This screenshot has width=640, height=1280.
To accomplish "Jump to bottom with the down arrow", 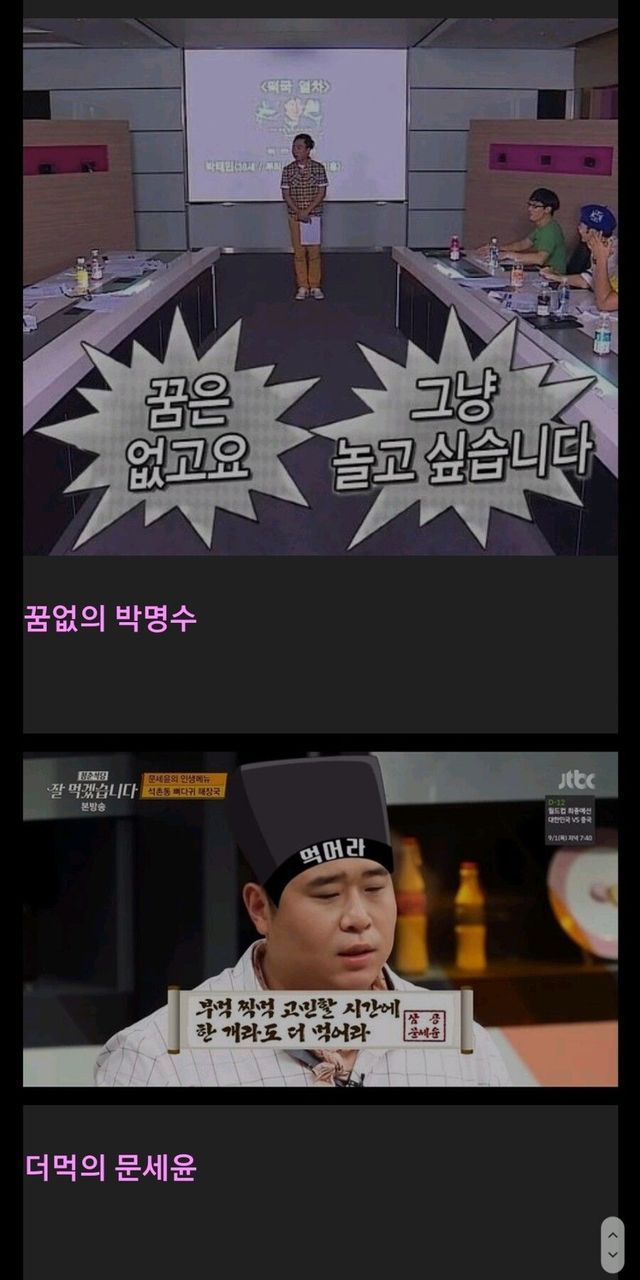I will point(612,1256).
